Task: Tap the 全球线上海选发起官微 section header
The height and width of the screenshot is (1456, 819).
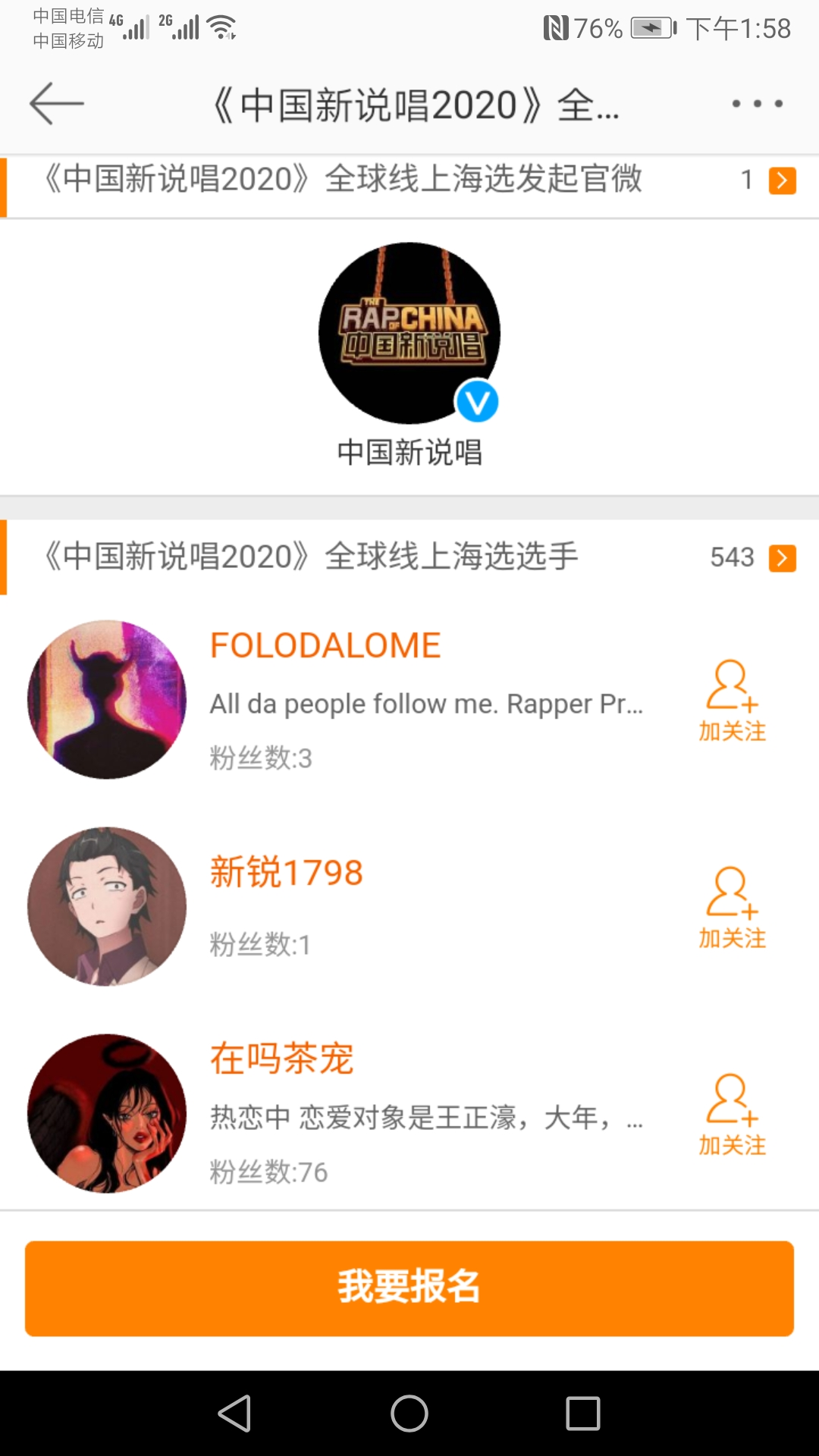Action: click(x=341, y=180)
